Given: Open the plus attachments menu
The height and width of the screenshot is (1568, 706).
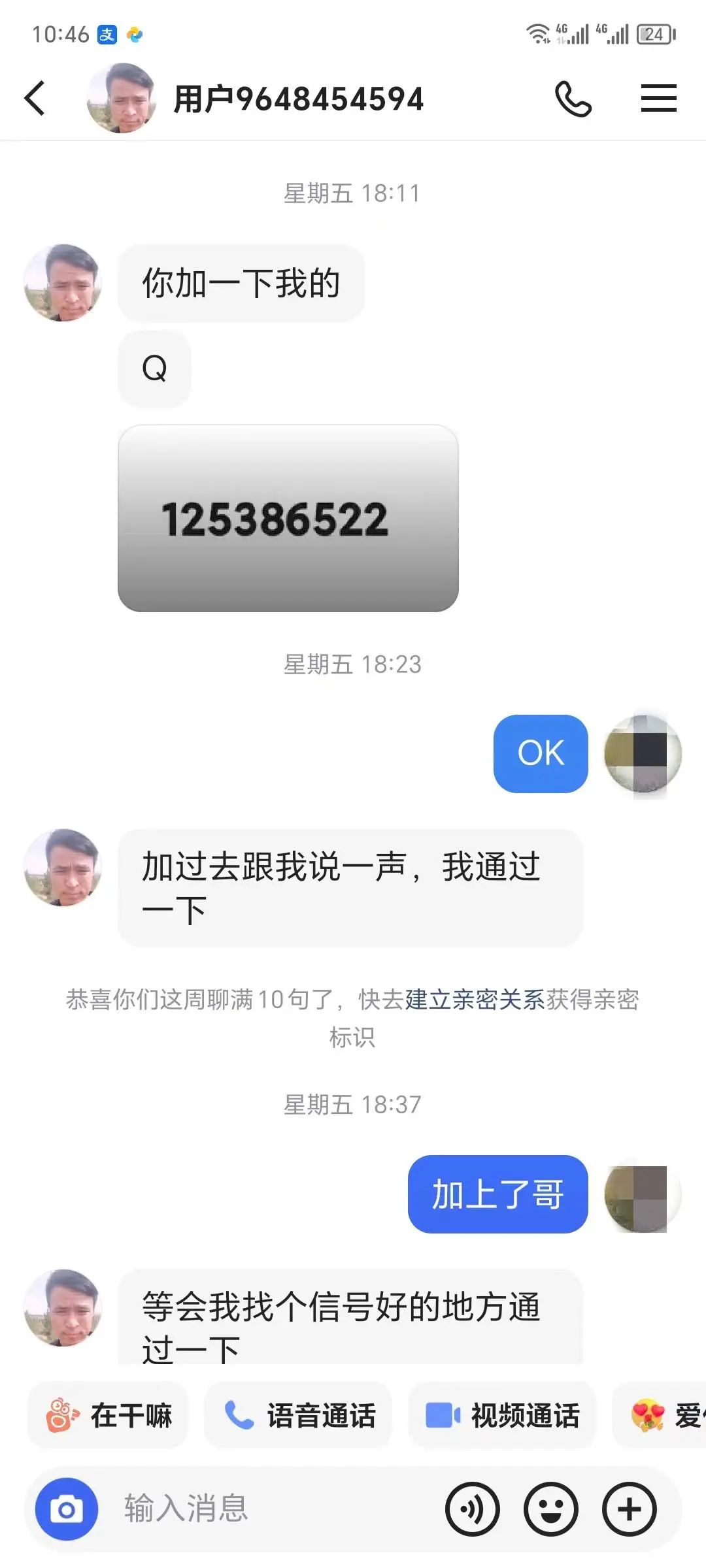Looking at the screenshot, I should 629,1509.
